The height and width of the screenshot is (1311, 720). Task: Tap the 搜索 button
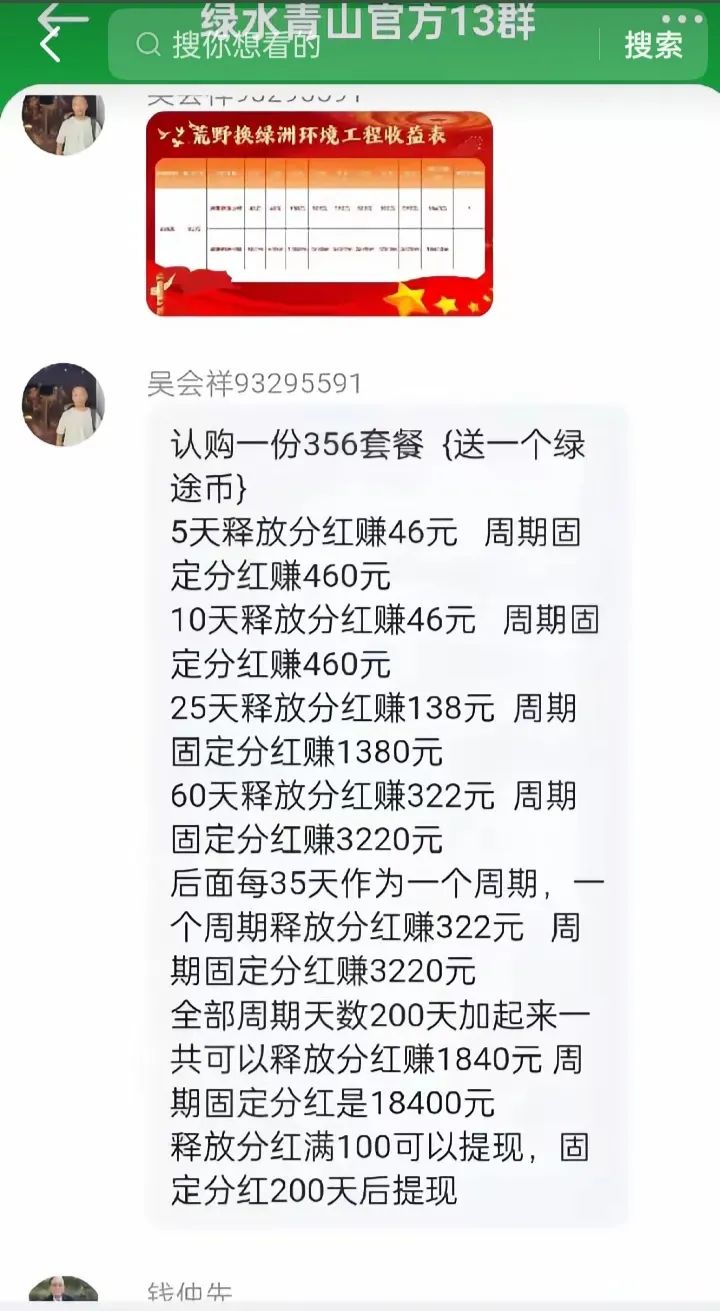click(654, 45)
